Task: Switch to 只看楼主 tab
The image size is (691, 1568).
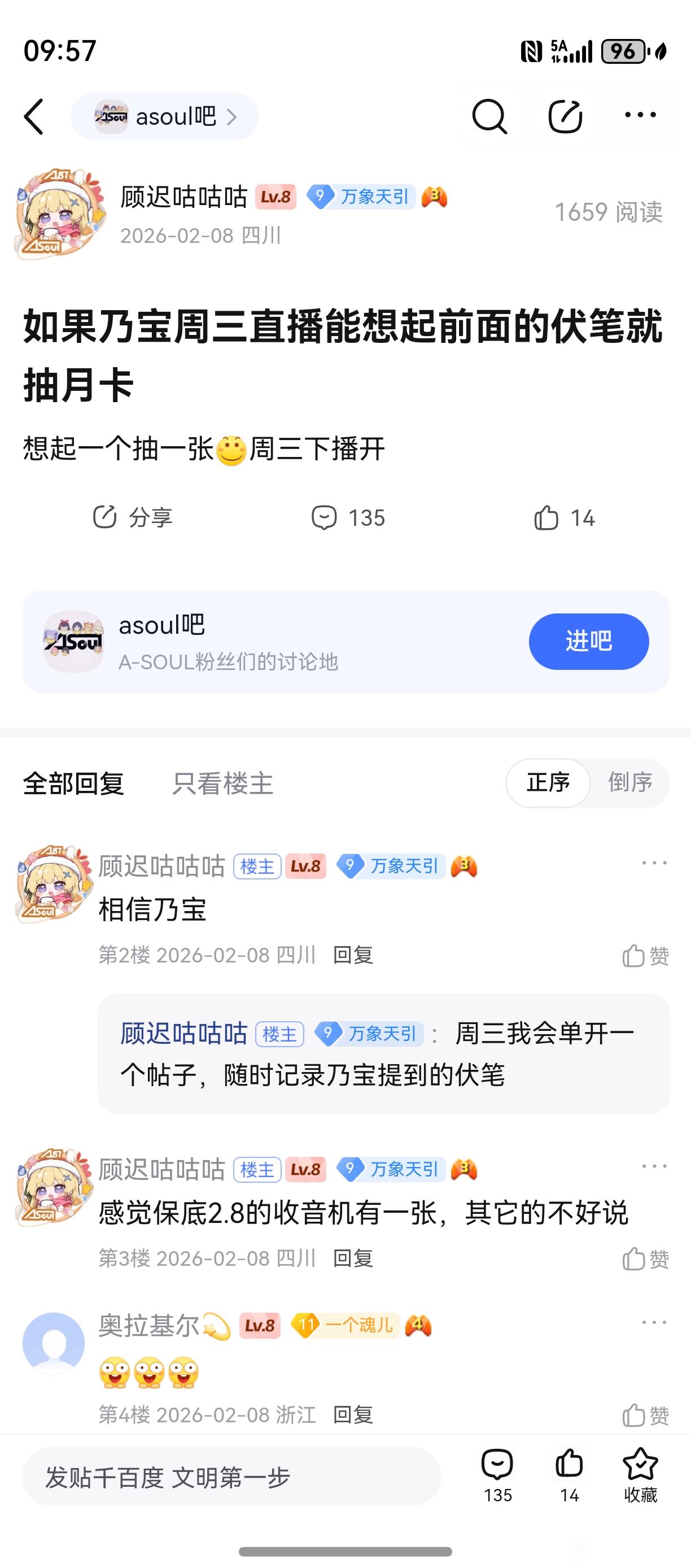Action: click(222, 783)
